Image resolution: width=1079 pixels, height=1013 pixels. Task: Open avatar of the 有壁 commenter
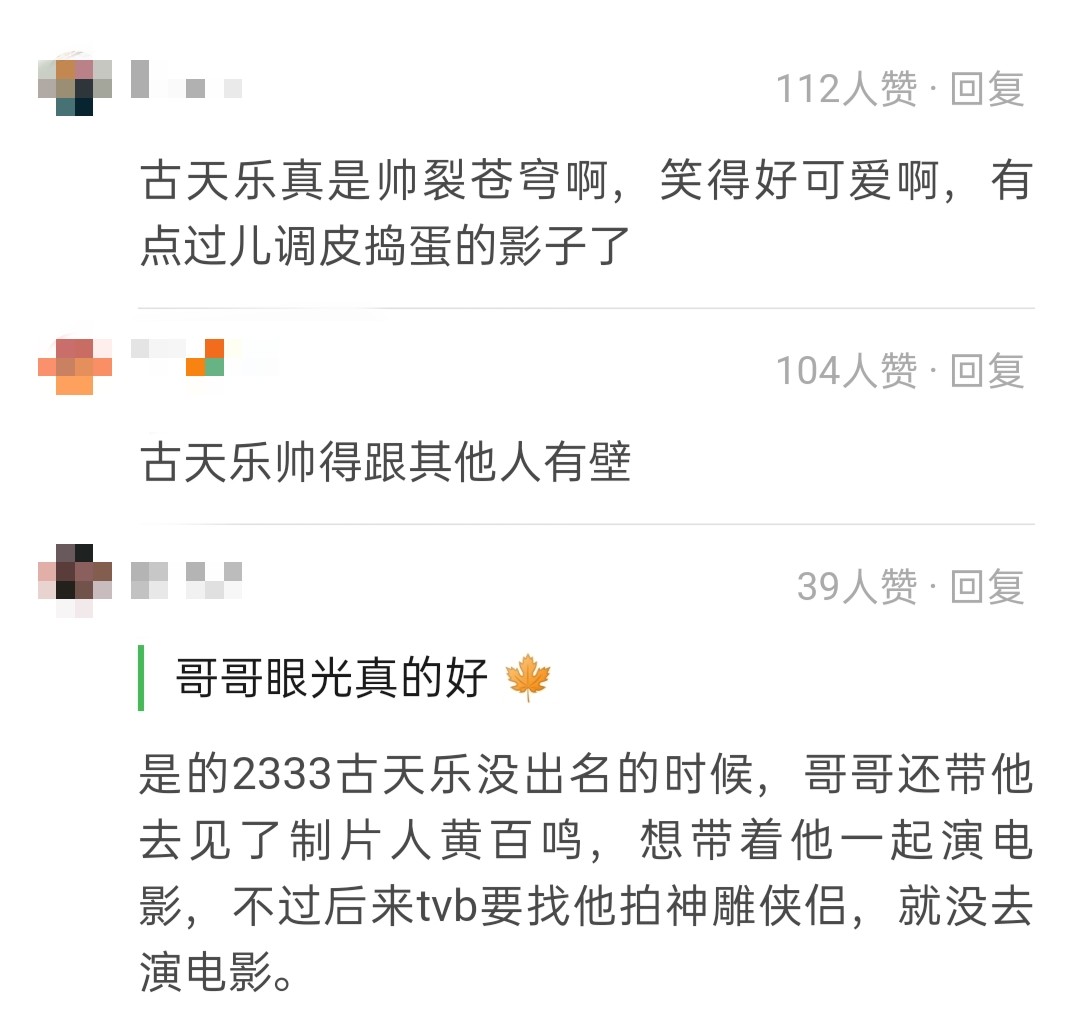pos(75,366)
